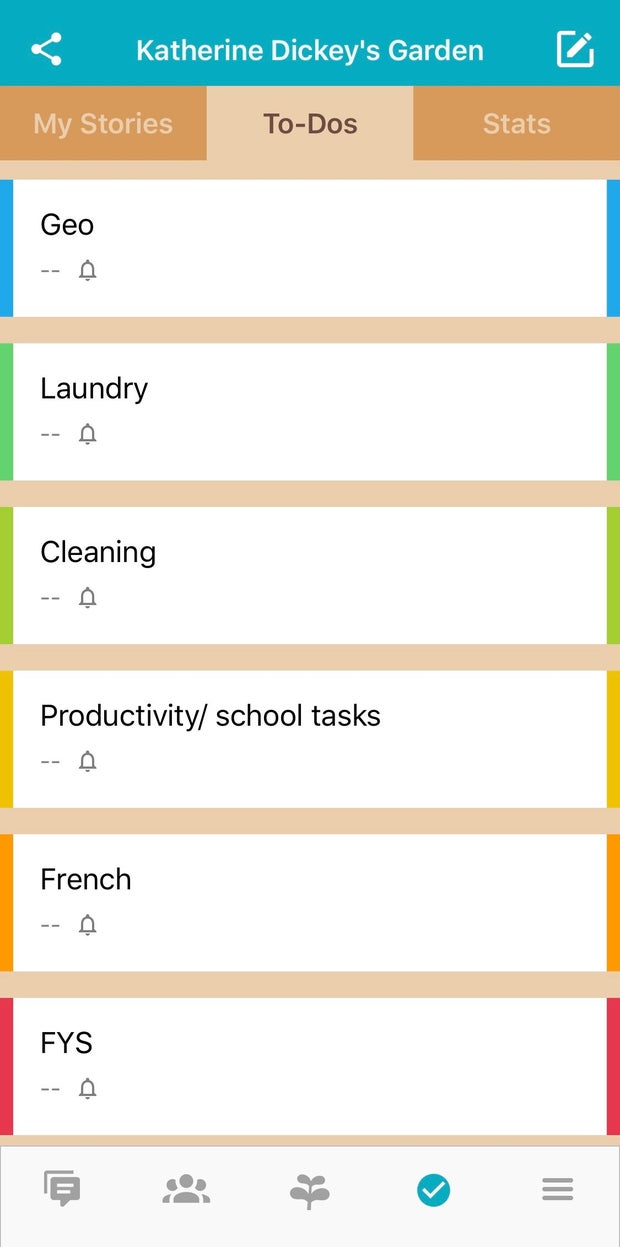The height and width of the screenshot is (1247, 620).
Task: Open the Geo to-do
Action: 310,248
